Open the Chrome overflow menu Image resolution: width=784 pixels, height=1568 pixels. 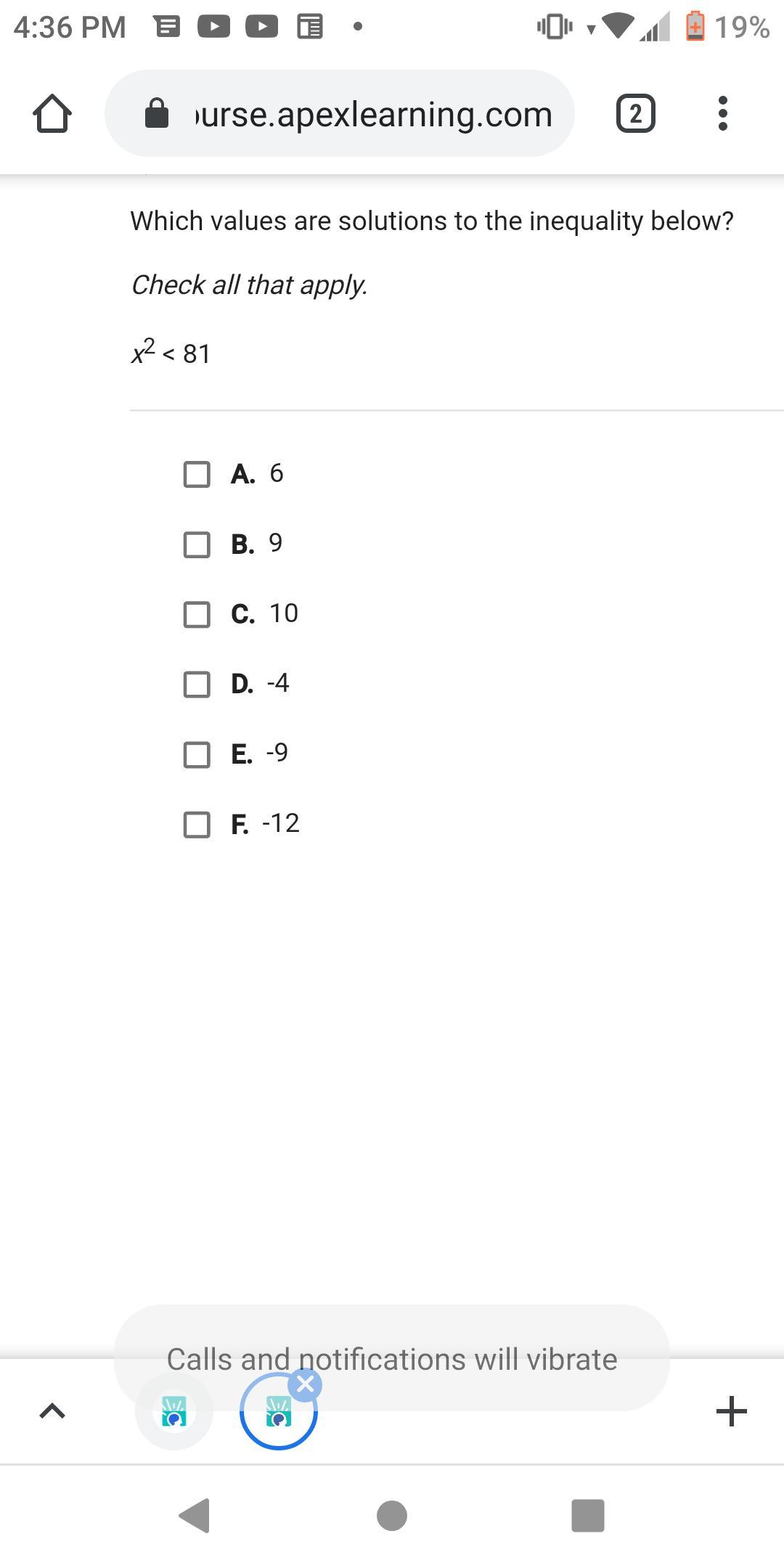(x=722, y=114)
